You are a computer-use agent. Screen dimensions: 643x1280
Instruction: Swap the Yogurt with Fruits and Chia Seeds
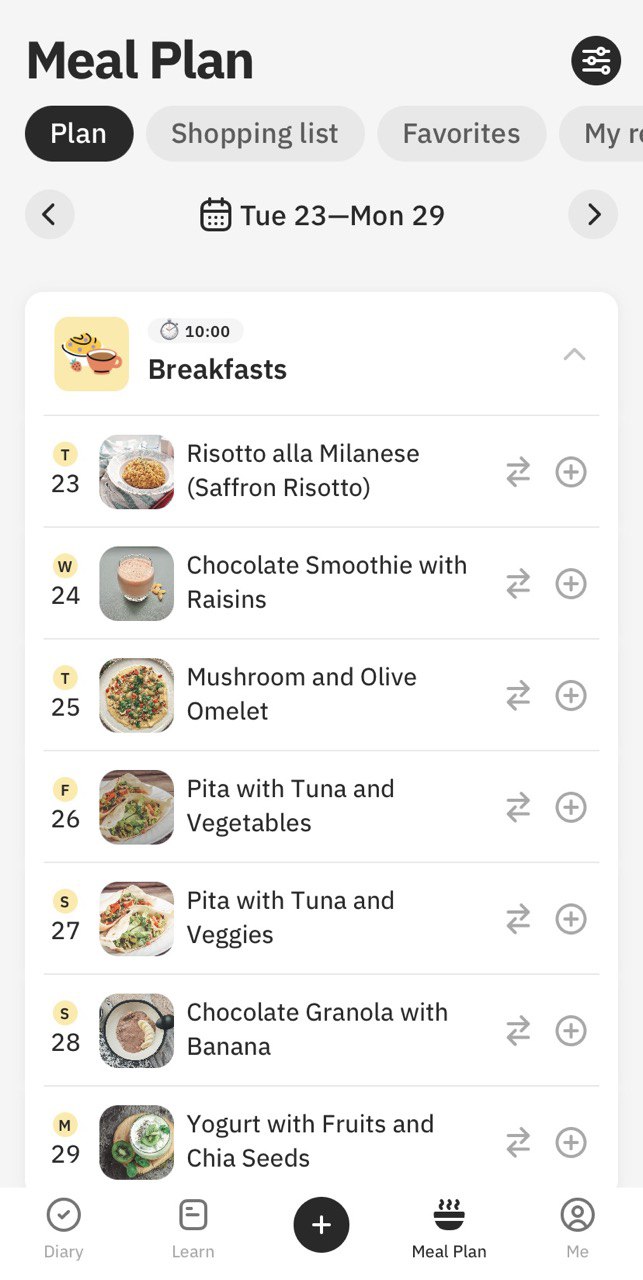[x=518, y=1142]
